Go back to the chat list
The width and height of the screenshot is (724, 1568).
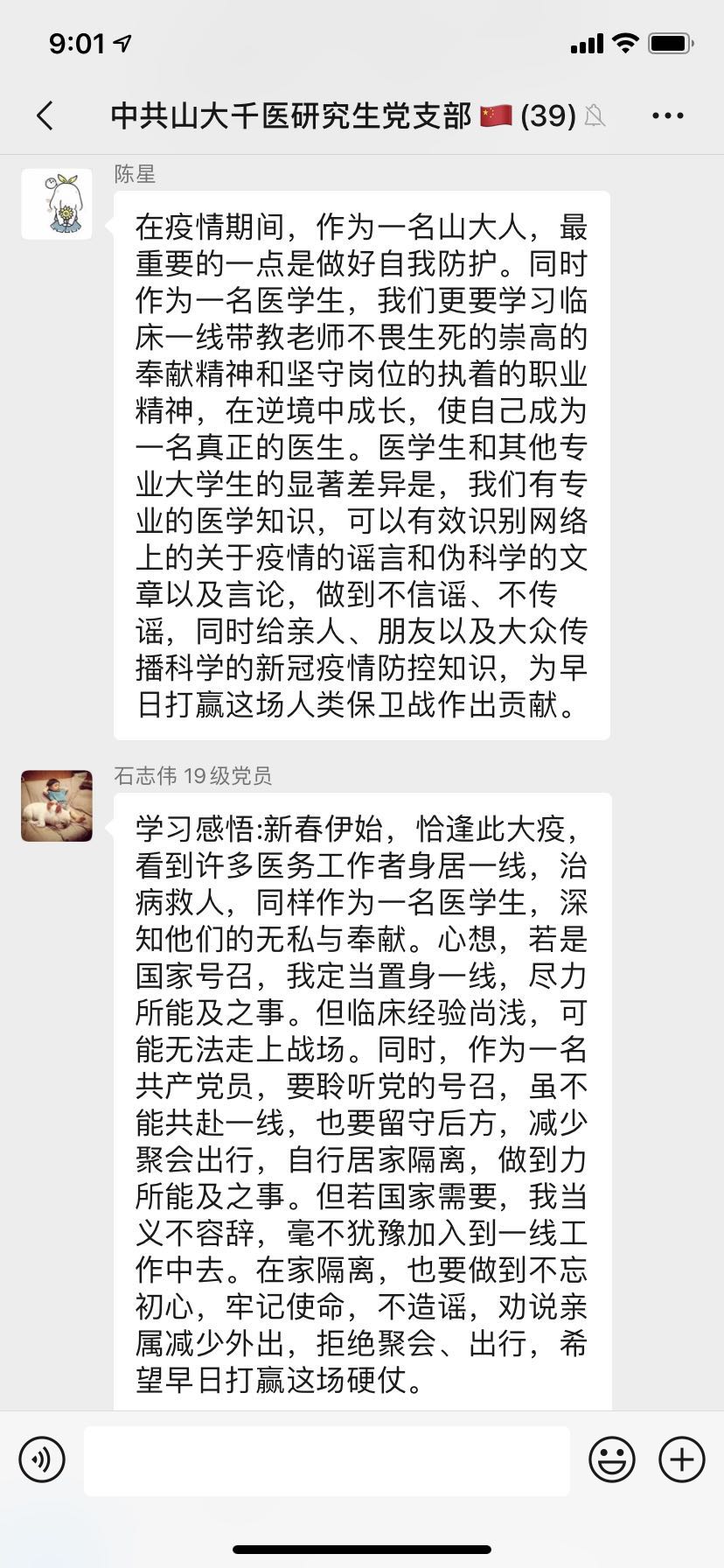point(45,115)
